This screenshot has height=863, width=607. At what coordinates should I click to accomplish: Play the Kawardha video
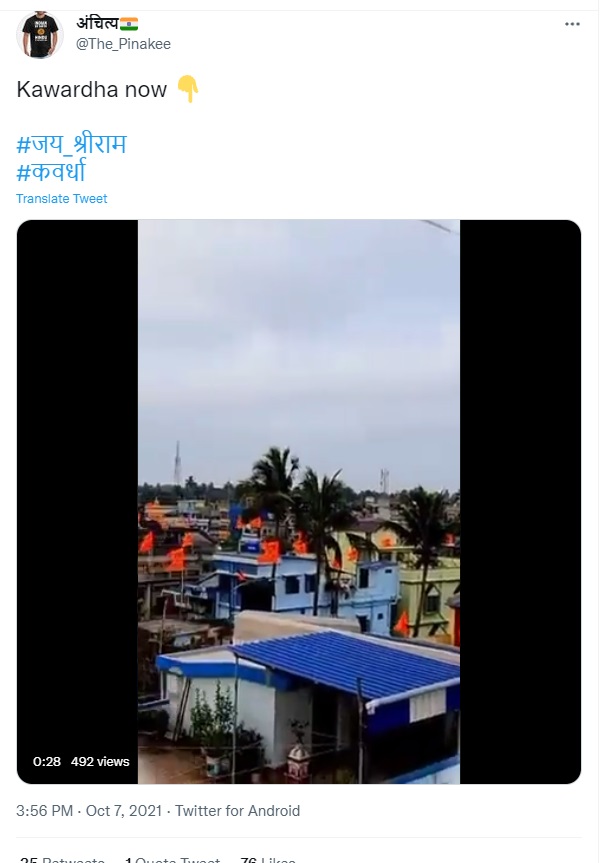click(299, 502)
